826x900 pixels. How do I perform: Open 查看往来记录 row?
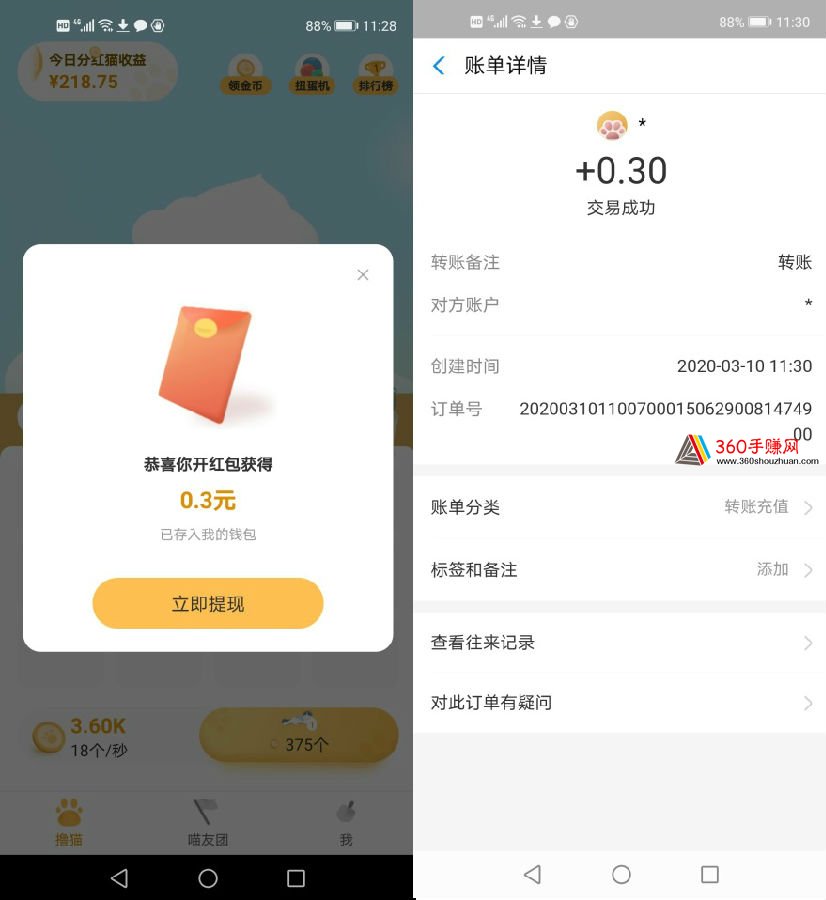[x=620, y=643]
